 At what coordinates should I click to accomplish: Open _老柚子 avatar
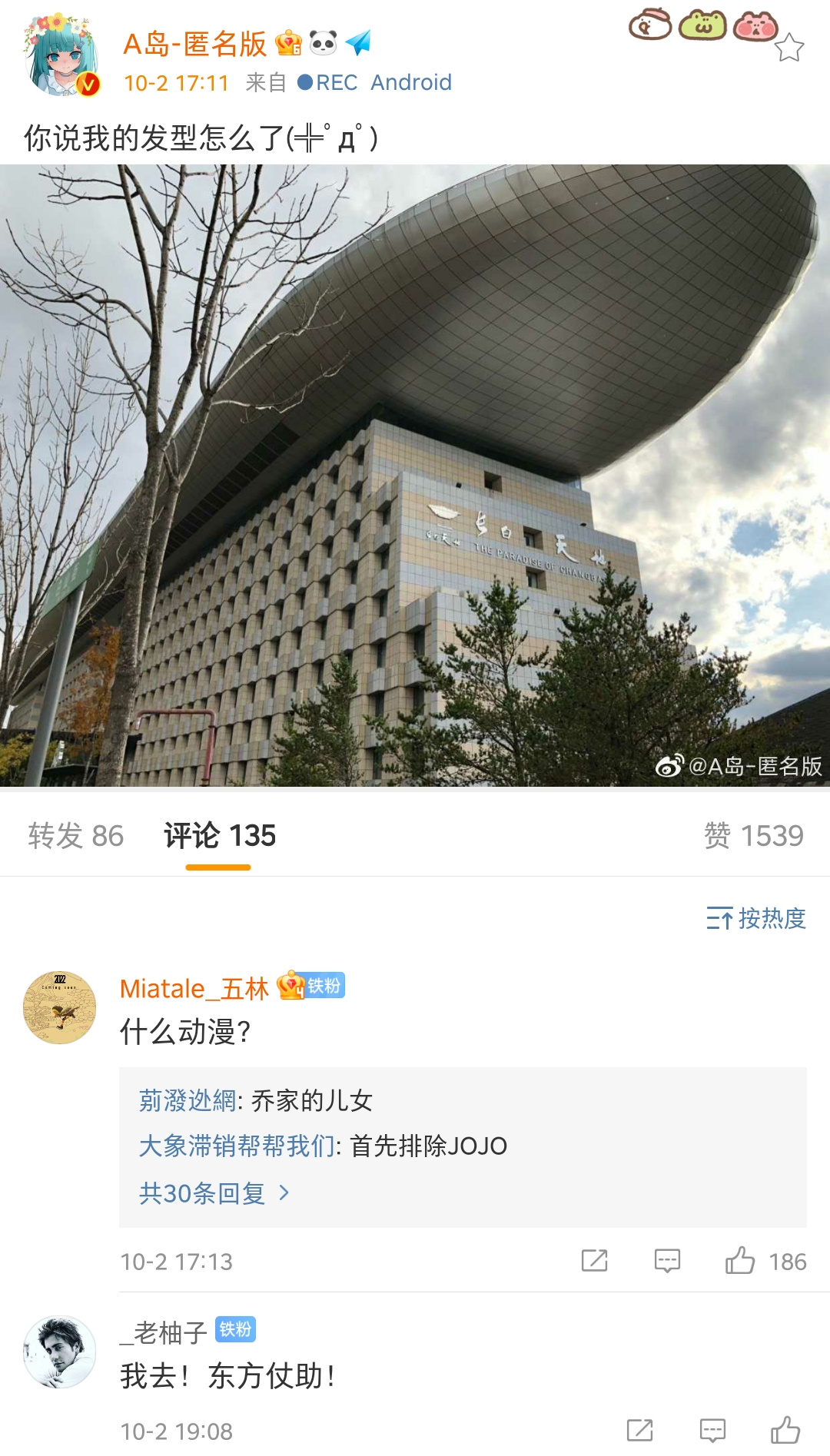(x=60, y=1352)
